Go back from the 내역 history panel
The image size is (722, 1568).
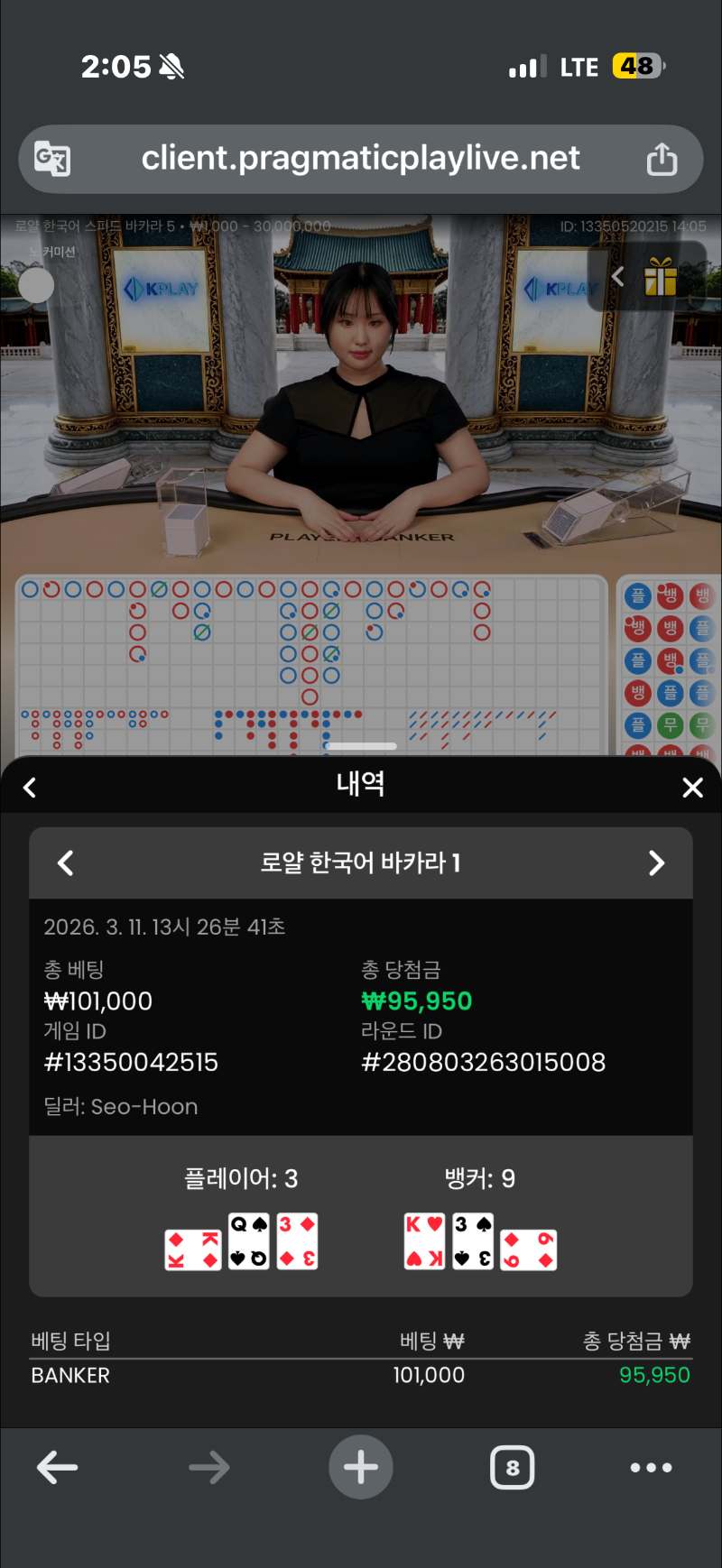30,787
